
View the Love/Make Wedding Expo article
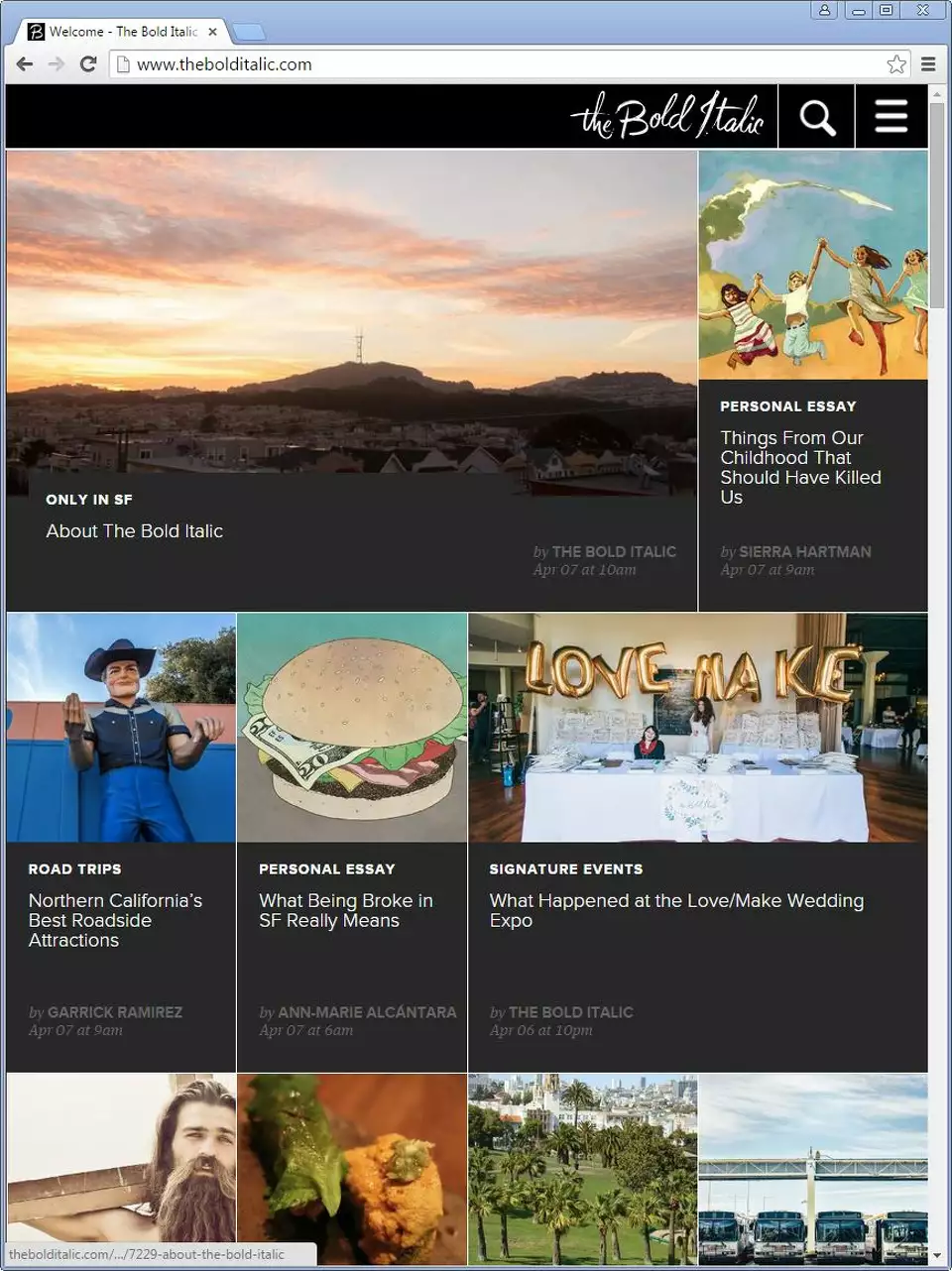pyautogui.click(x=676, y=910)
